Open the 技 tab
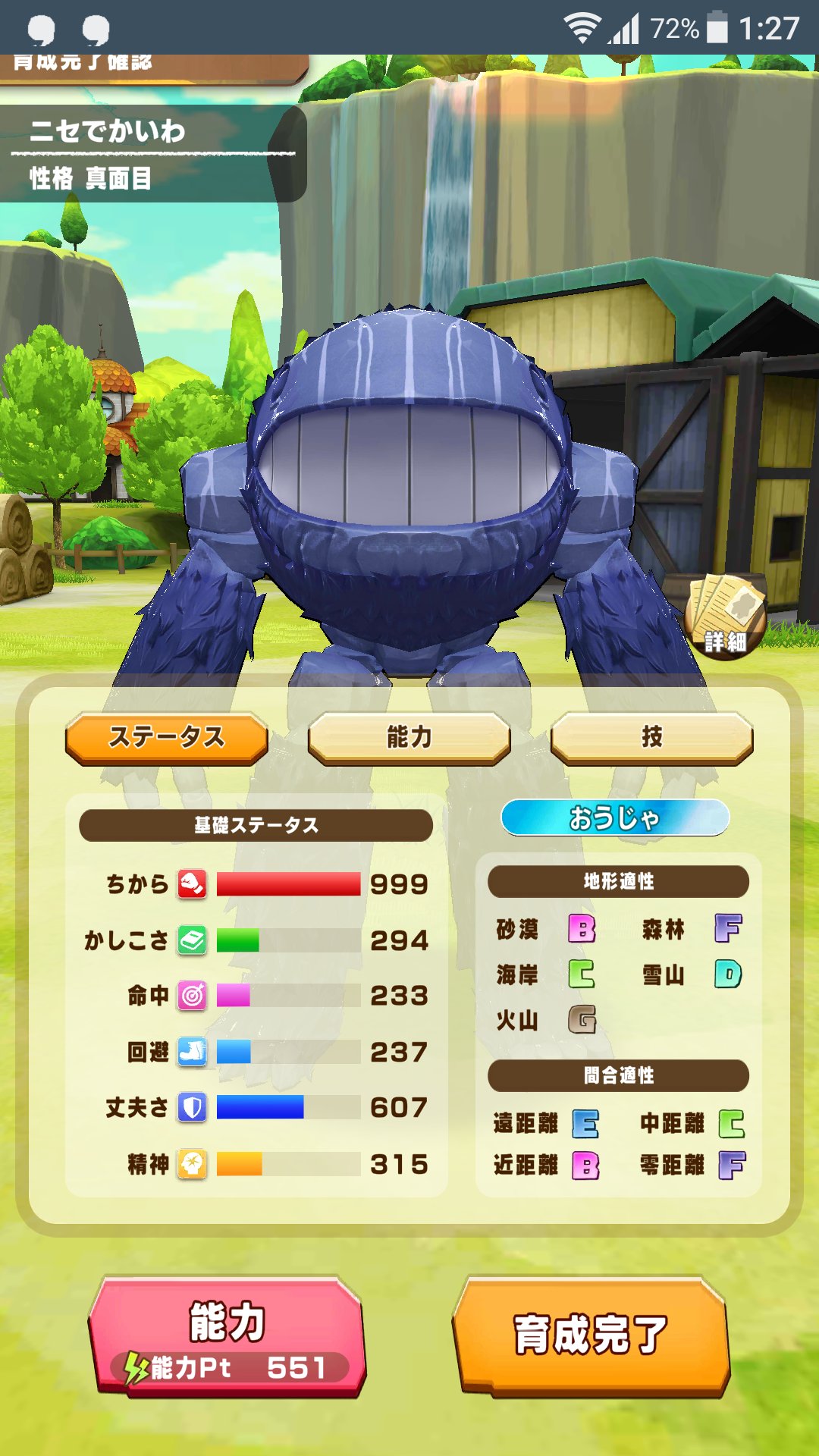Viewport: 819px width, 1456px height. pyautogui.click(x=651, y=737)
